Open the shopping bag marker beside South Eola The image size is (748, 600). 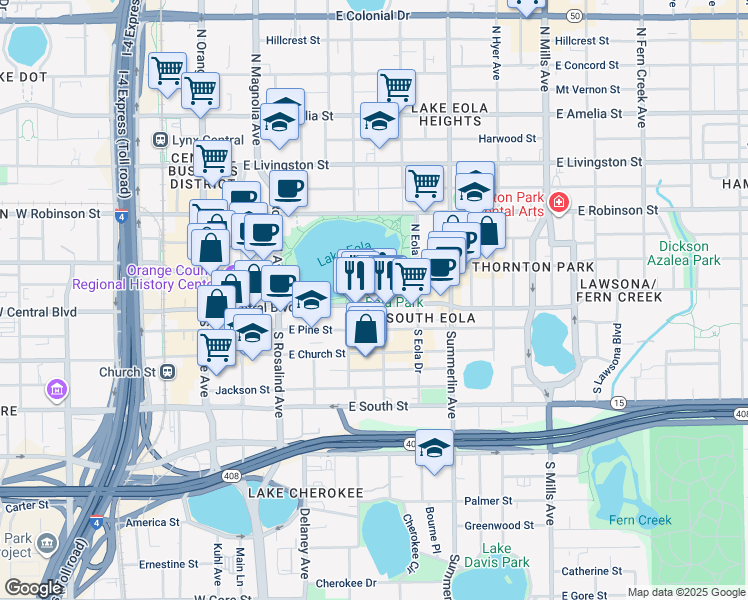pos(366,330)
